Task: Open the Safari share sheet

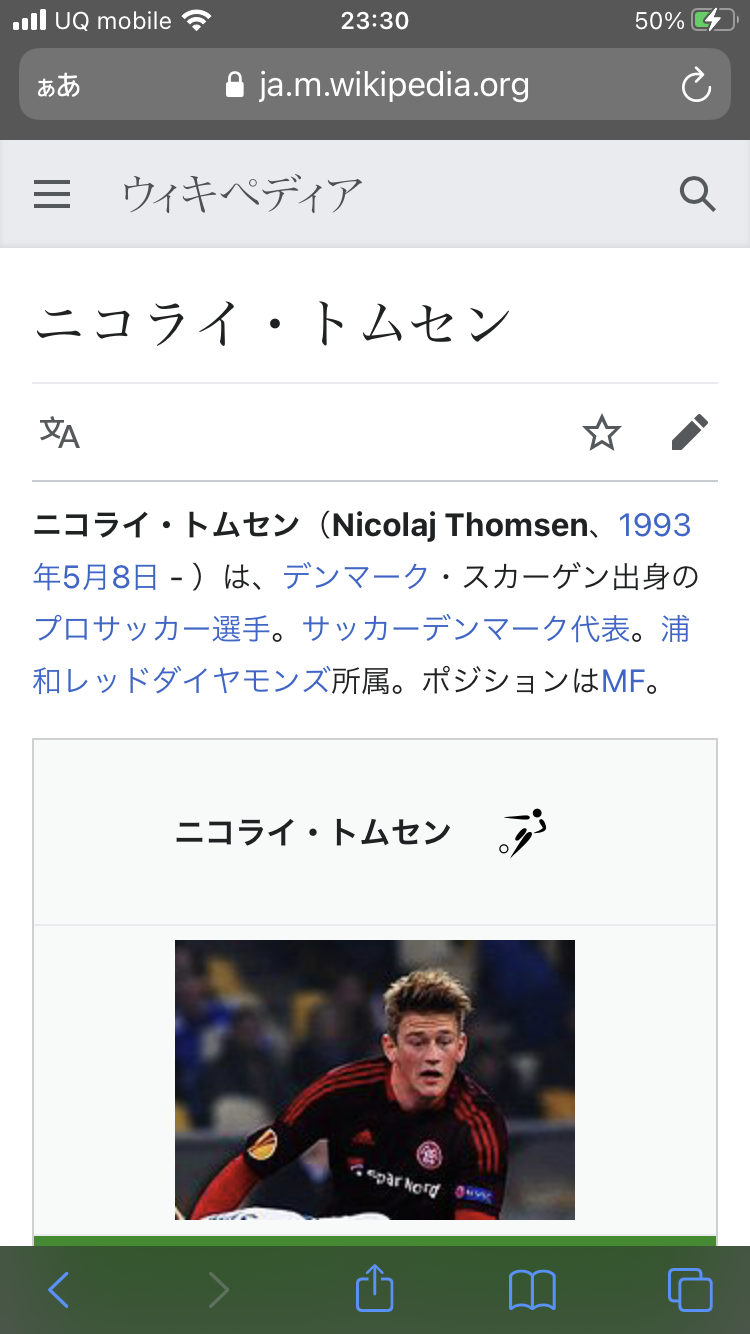Action: (x=375, y=1288)
